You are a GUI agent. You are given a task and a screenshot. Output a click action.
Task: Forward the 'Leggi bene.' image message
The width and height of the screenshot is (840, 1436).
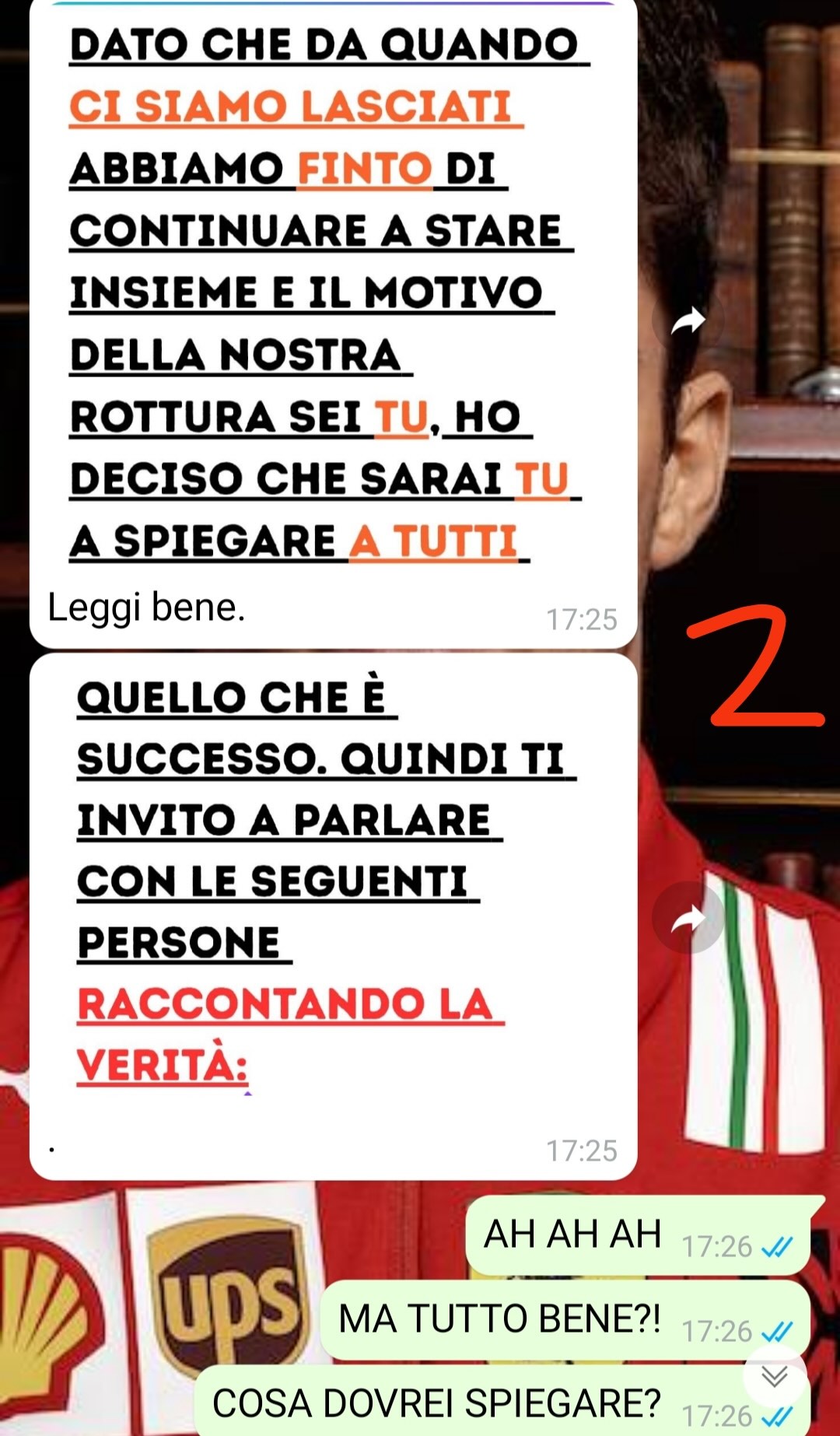(x=688, y=320)
